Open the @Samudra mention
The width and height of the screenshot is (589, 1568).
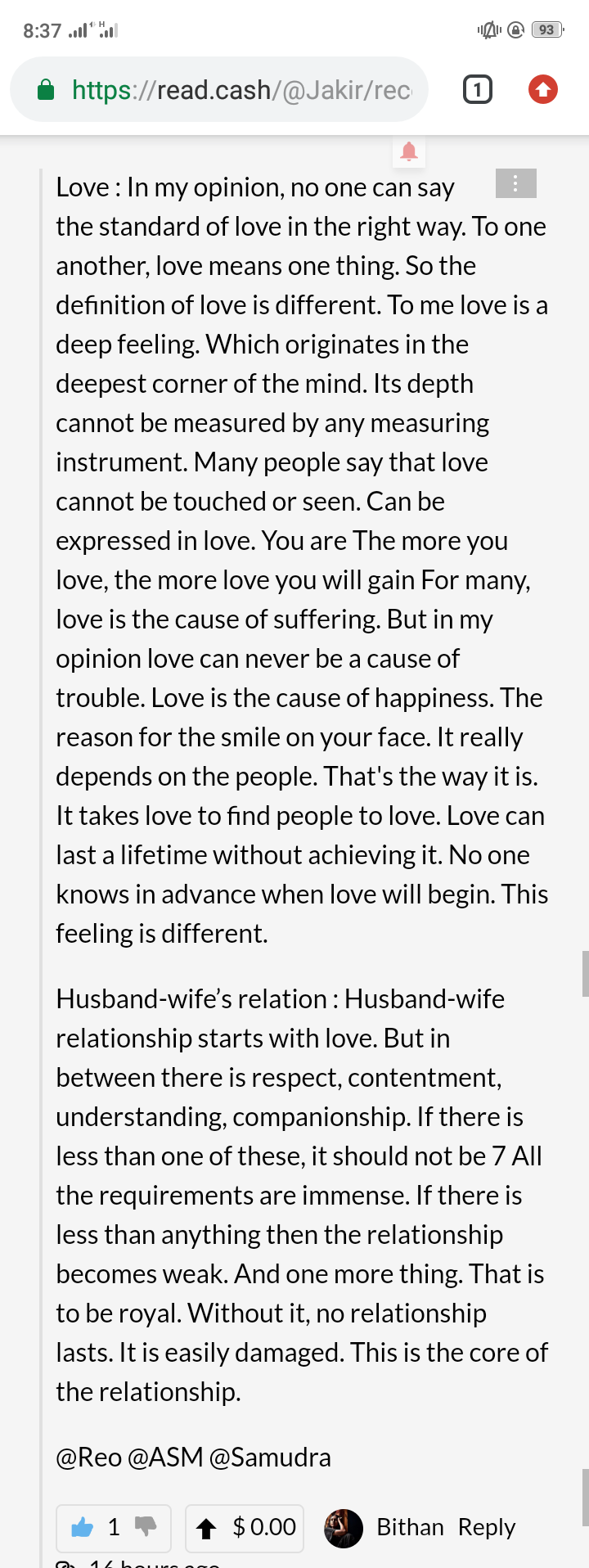coord(270,1458)
